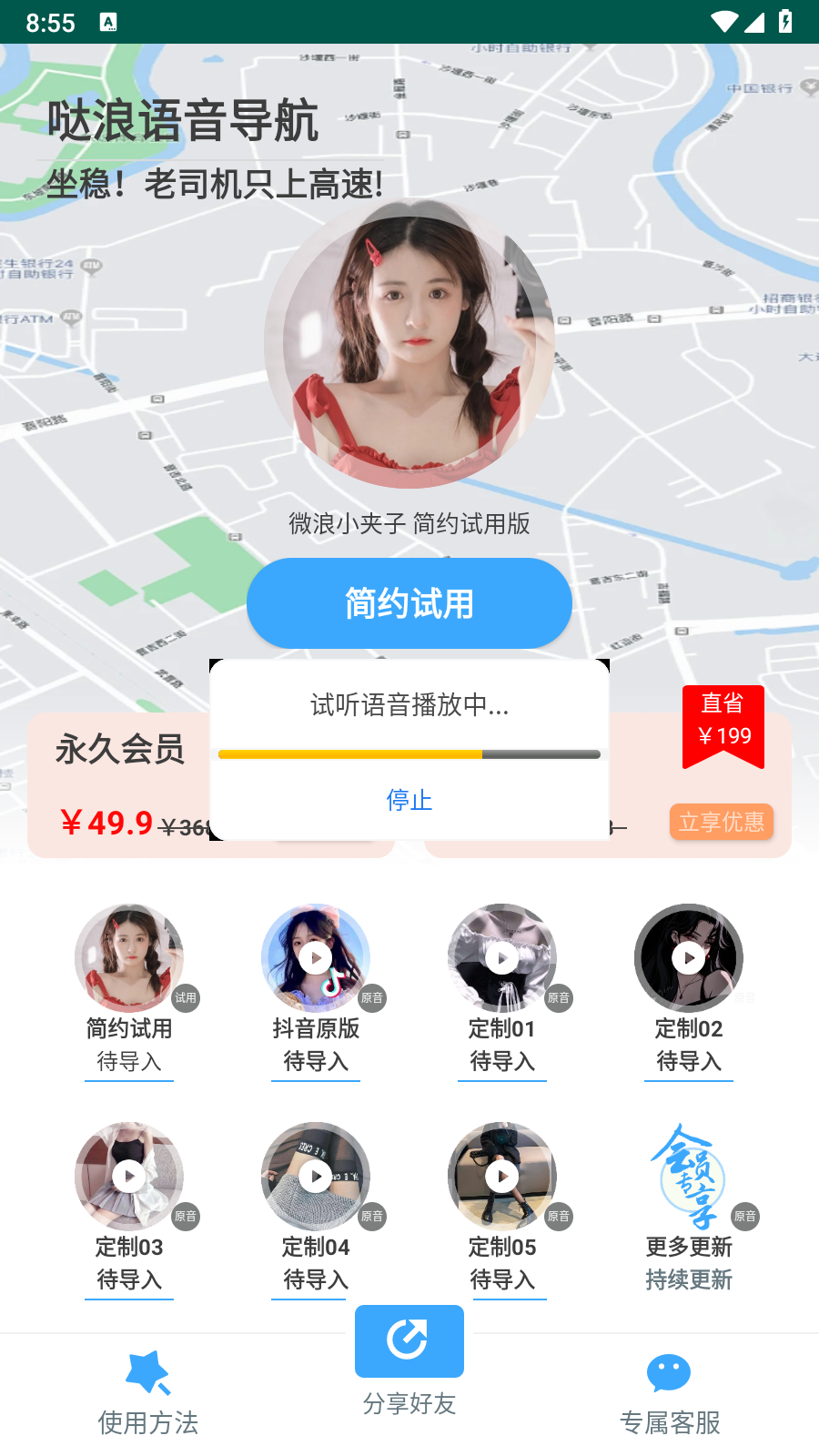Image resolution: width=819 pixels, height=1456 pixels.
Task: Open 更多更新 member exclusive item
Action: pyautogui.click(x=689, y=1178)
